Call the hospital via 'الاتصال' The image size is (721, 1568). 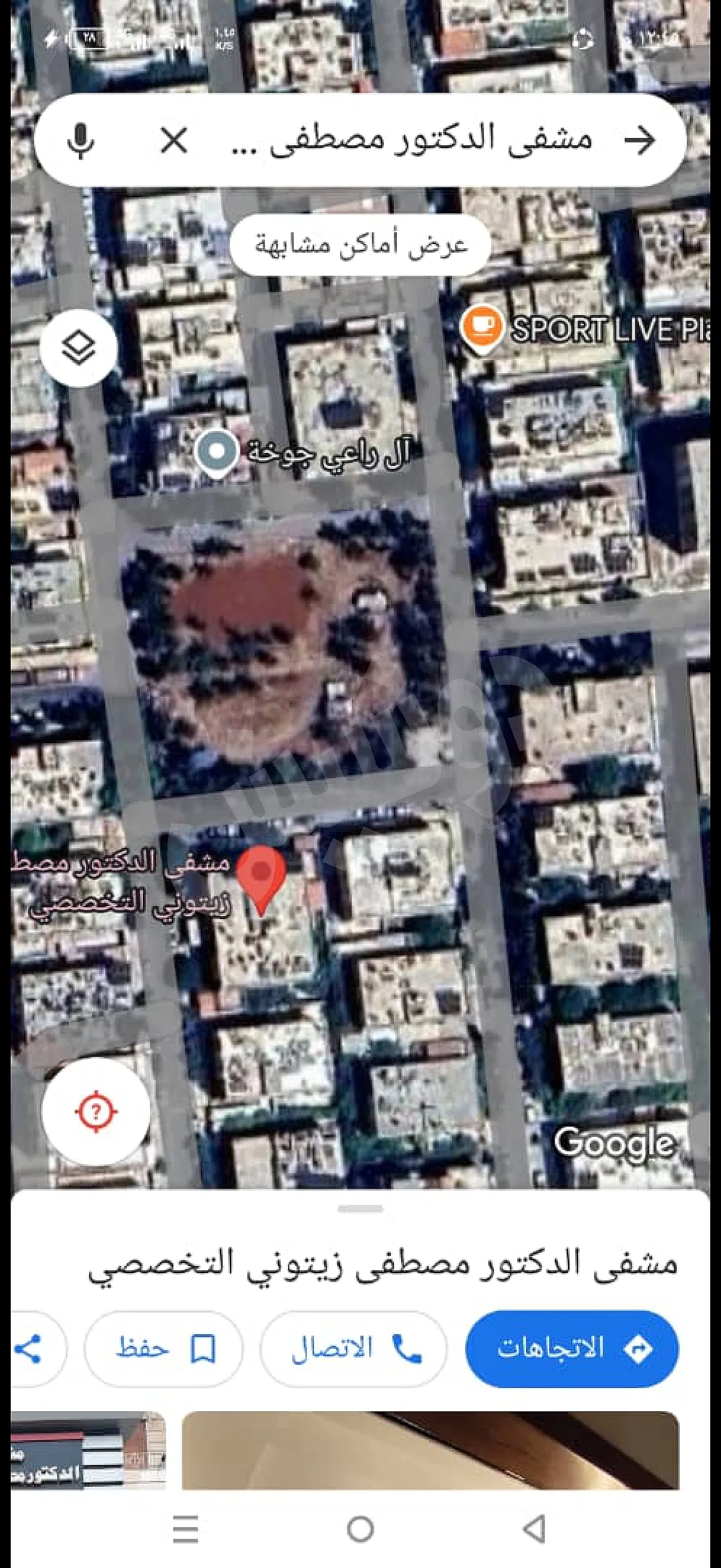353,1349
